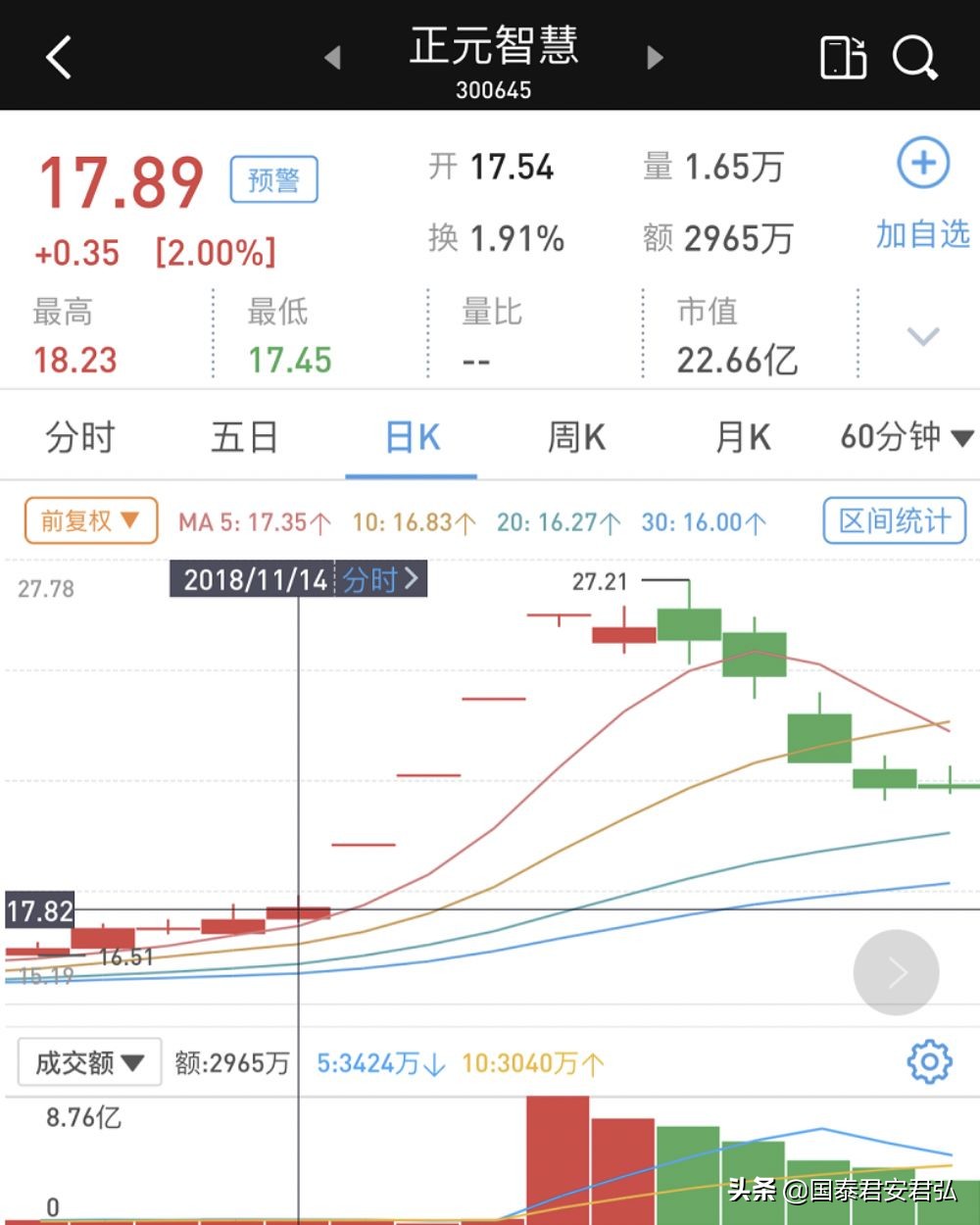980x1225 pixels.
Task: Switch to the 日K daily chart tab
Action: click(x=411, y=437)
